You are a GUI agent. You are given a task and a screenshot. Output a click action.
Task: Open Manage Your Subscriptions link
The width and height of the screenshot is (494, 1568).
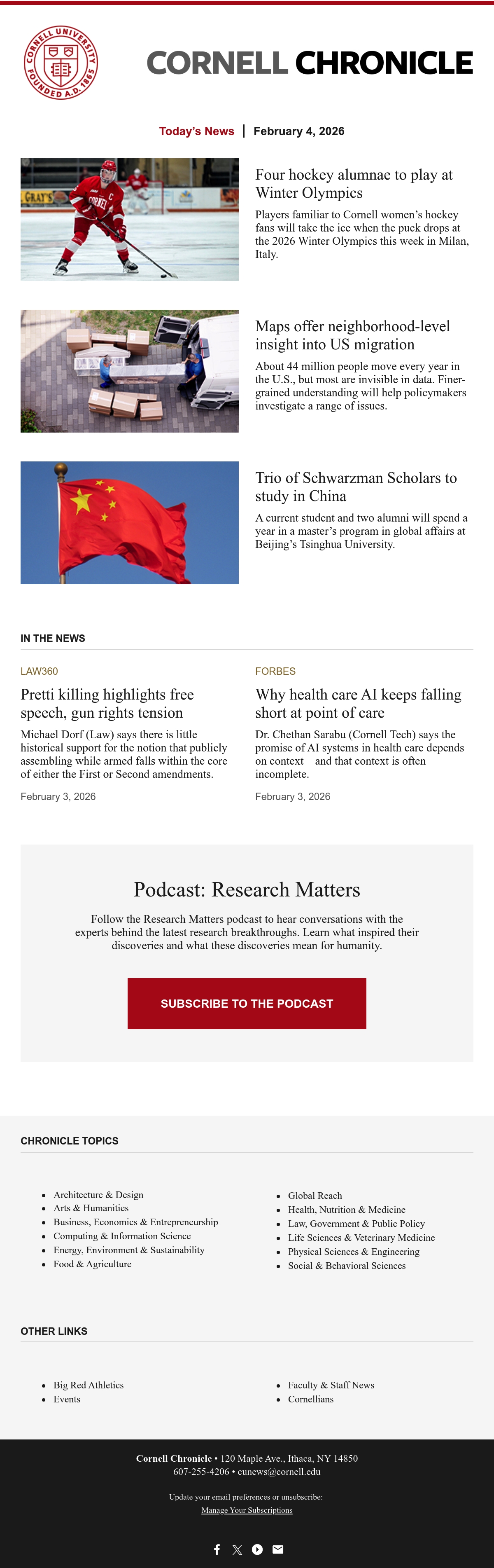click(247, 1510)
